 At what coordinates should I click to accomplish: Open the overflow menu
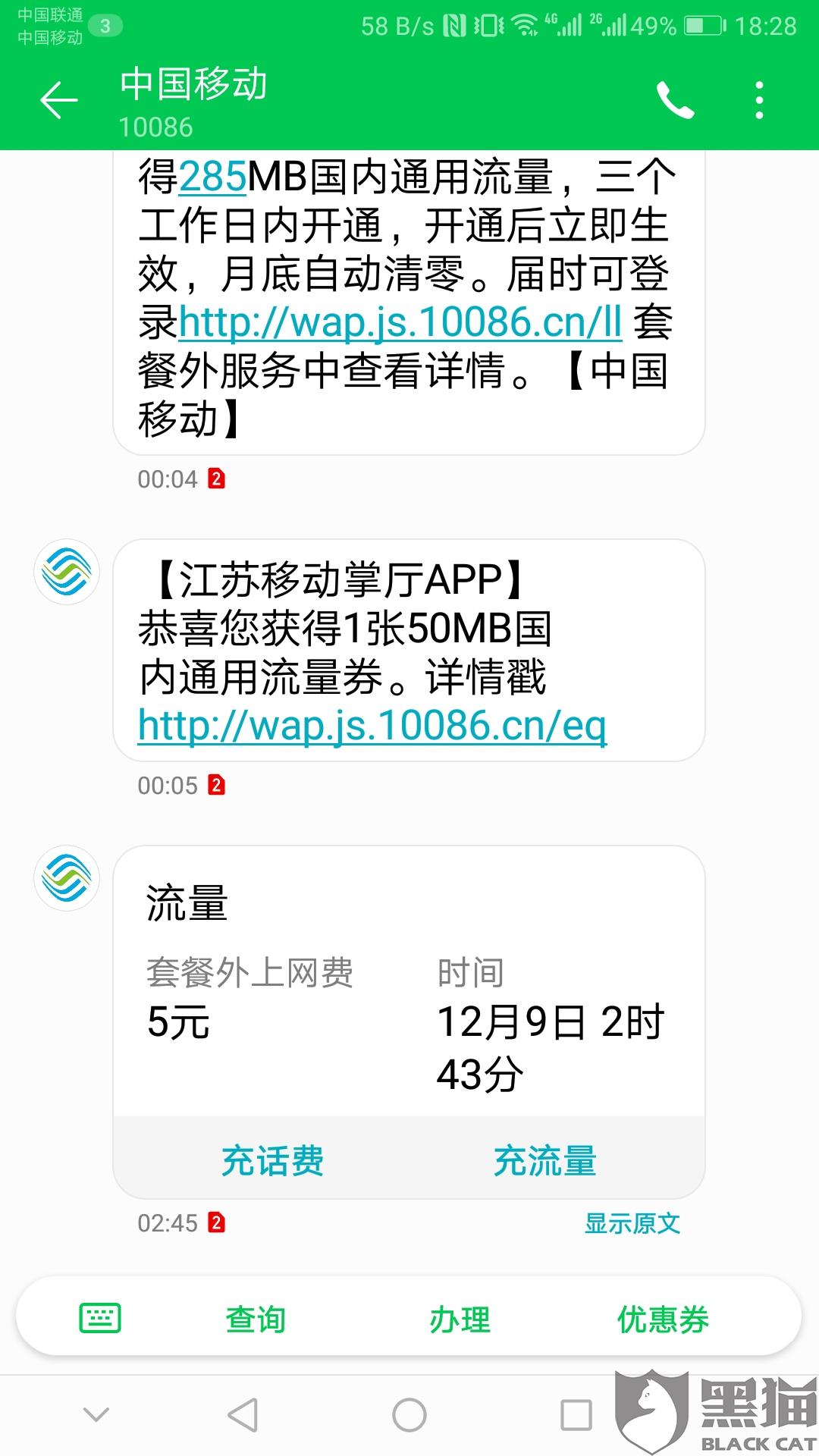pos(759,100)
